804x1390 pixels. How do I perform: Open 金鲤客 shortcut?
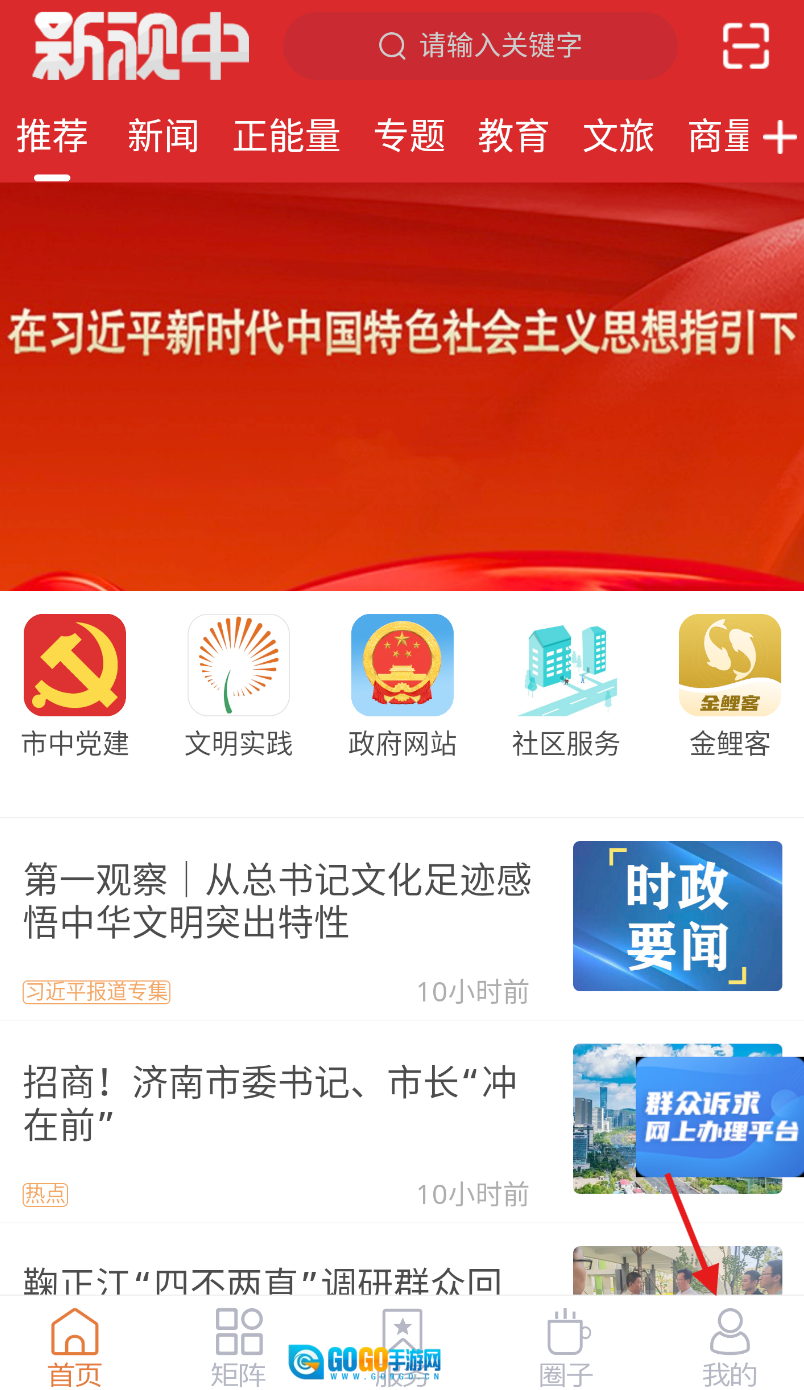pyautogui.click(x=729, y=685)
